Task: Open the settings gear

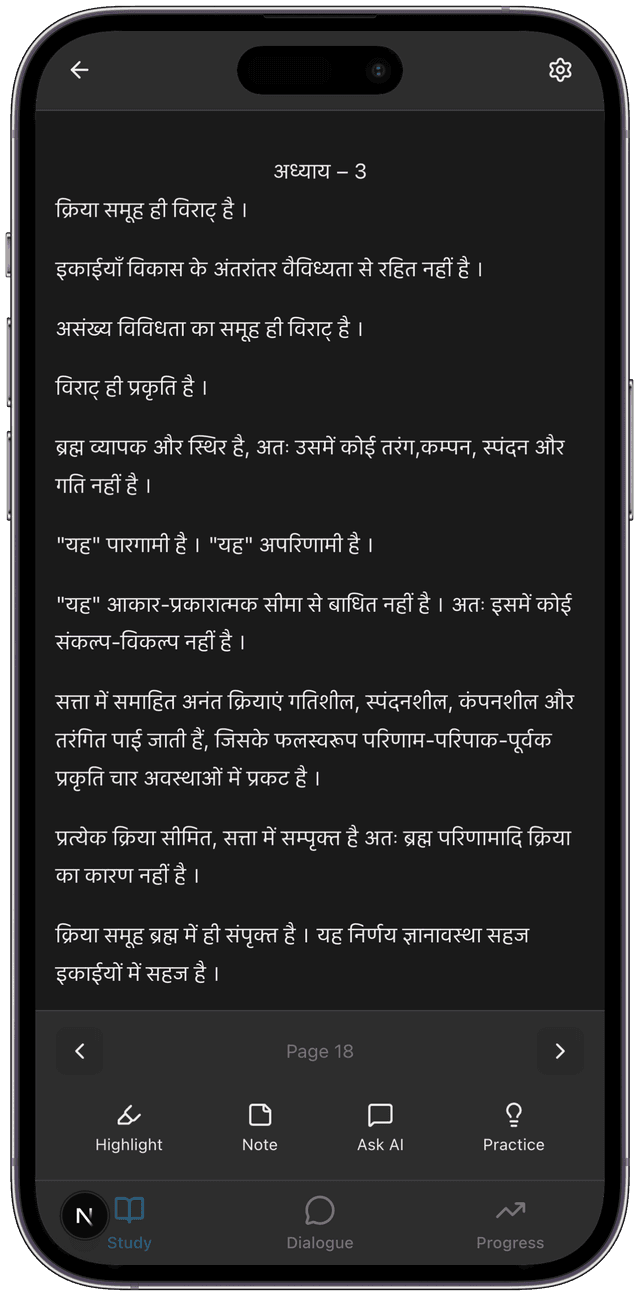Action: 560,70
